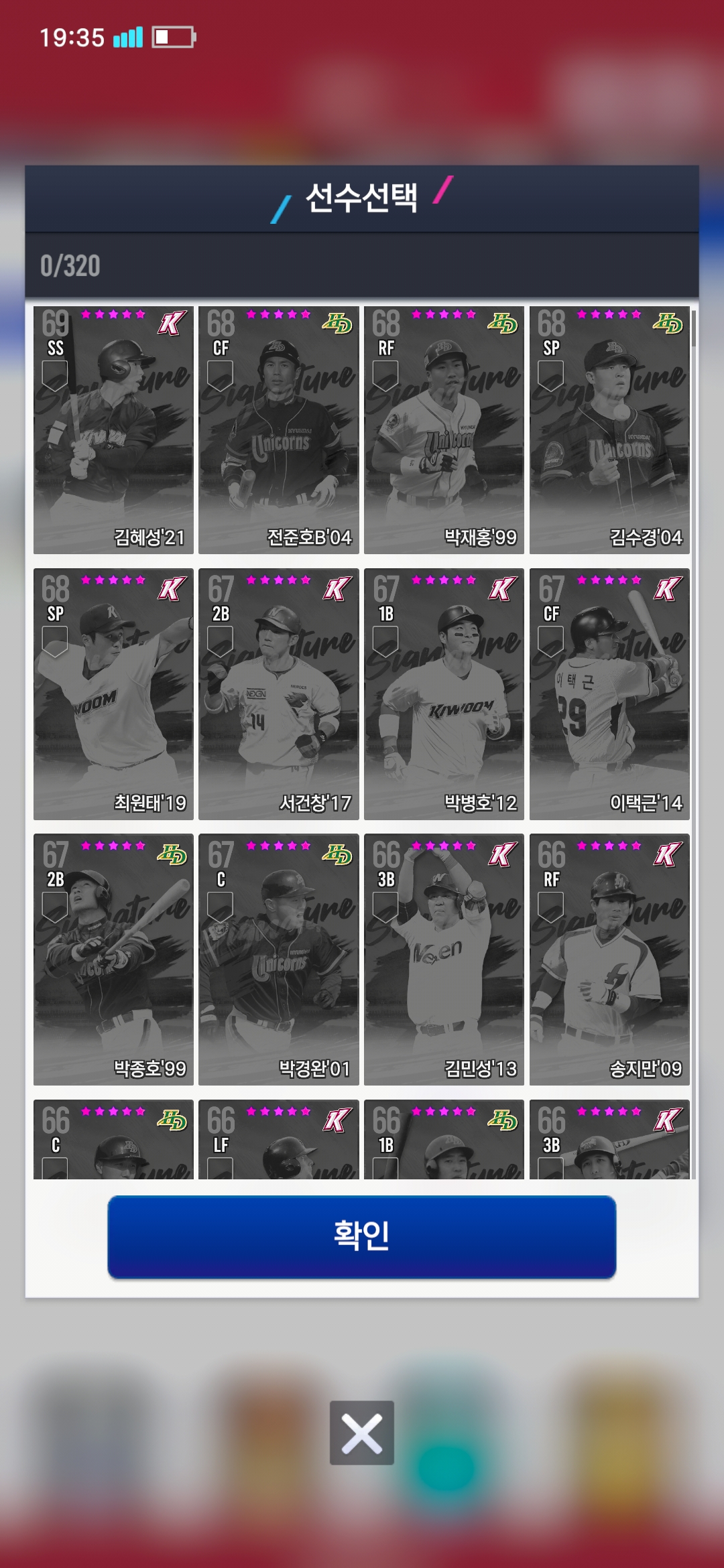Select the 전준호B'04 CF player card

[x=279, y=430]
